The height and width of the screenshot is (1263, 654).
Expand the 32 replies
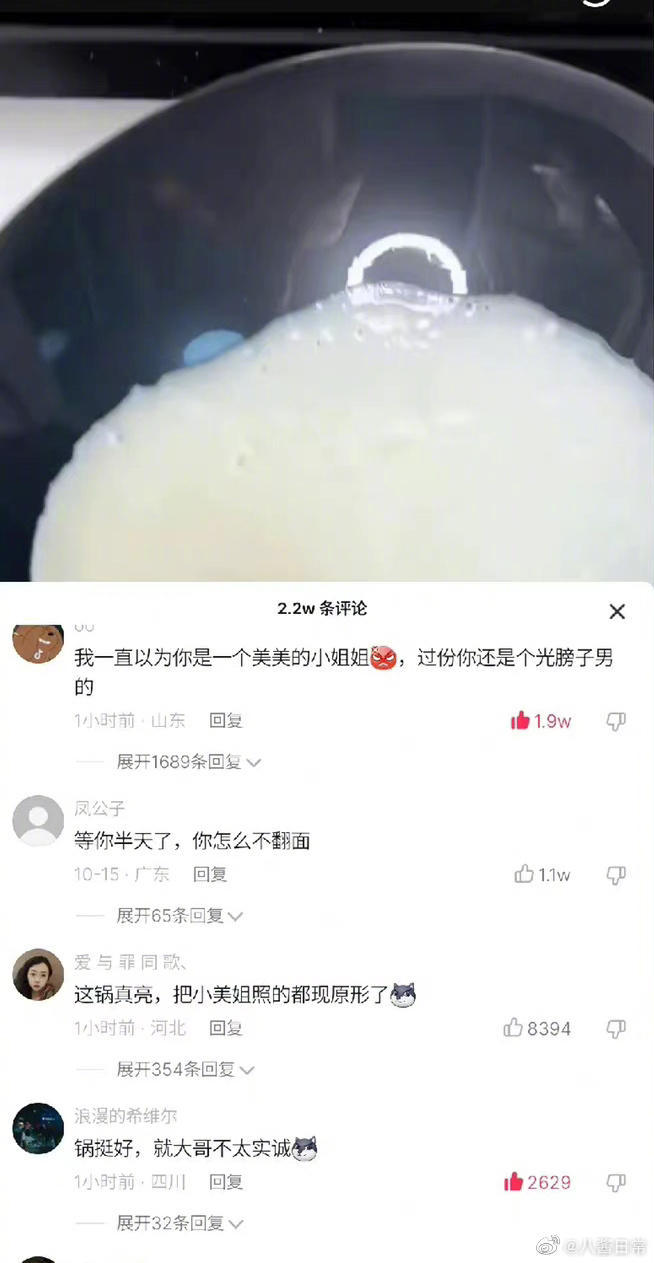(x=180, y=1223)
